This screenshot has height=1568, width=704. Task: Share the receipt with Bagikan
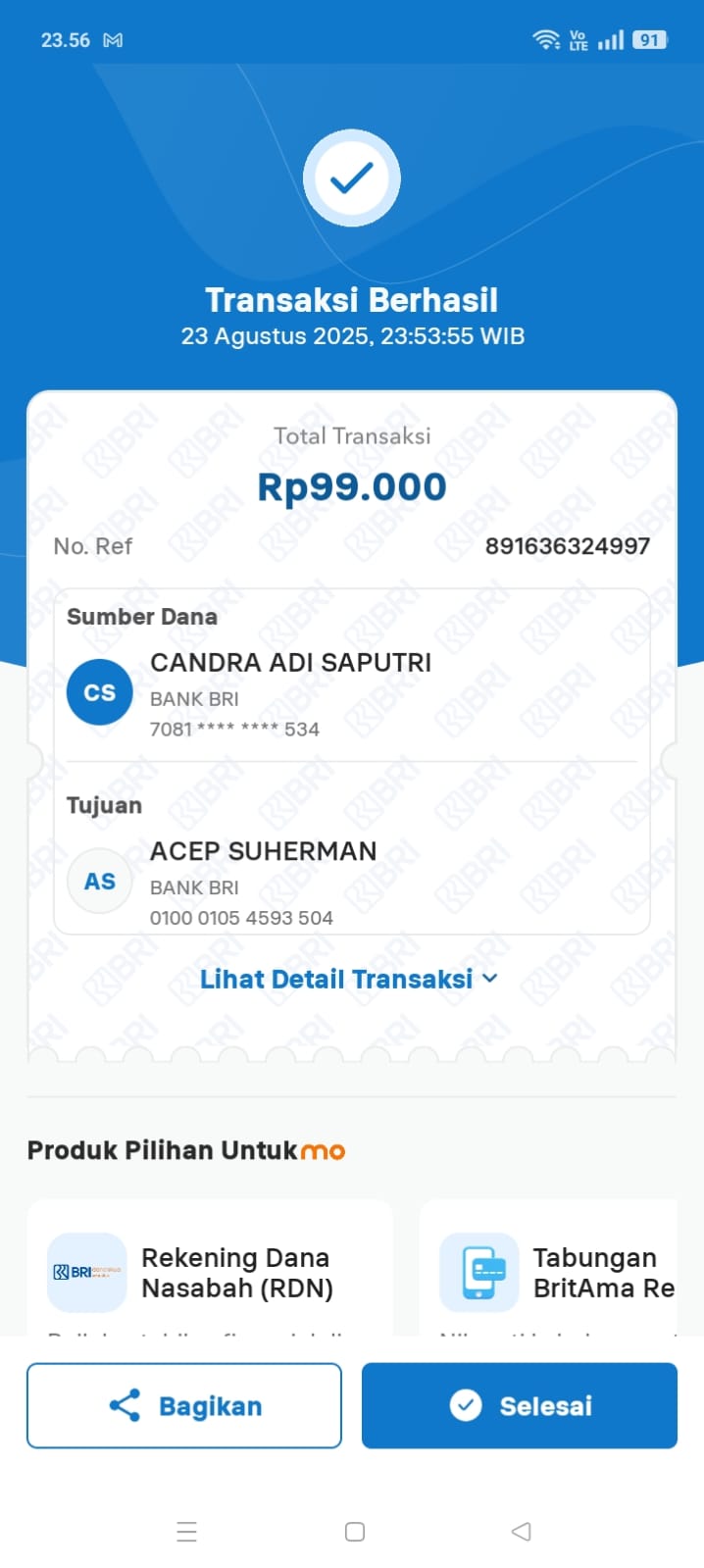(x=184, y=1405)
